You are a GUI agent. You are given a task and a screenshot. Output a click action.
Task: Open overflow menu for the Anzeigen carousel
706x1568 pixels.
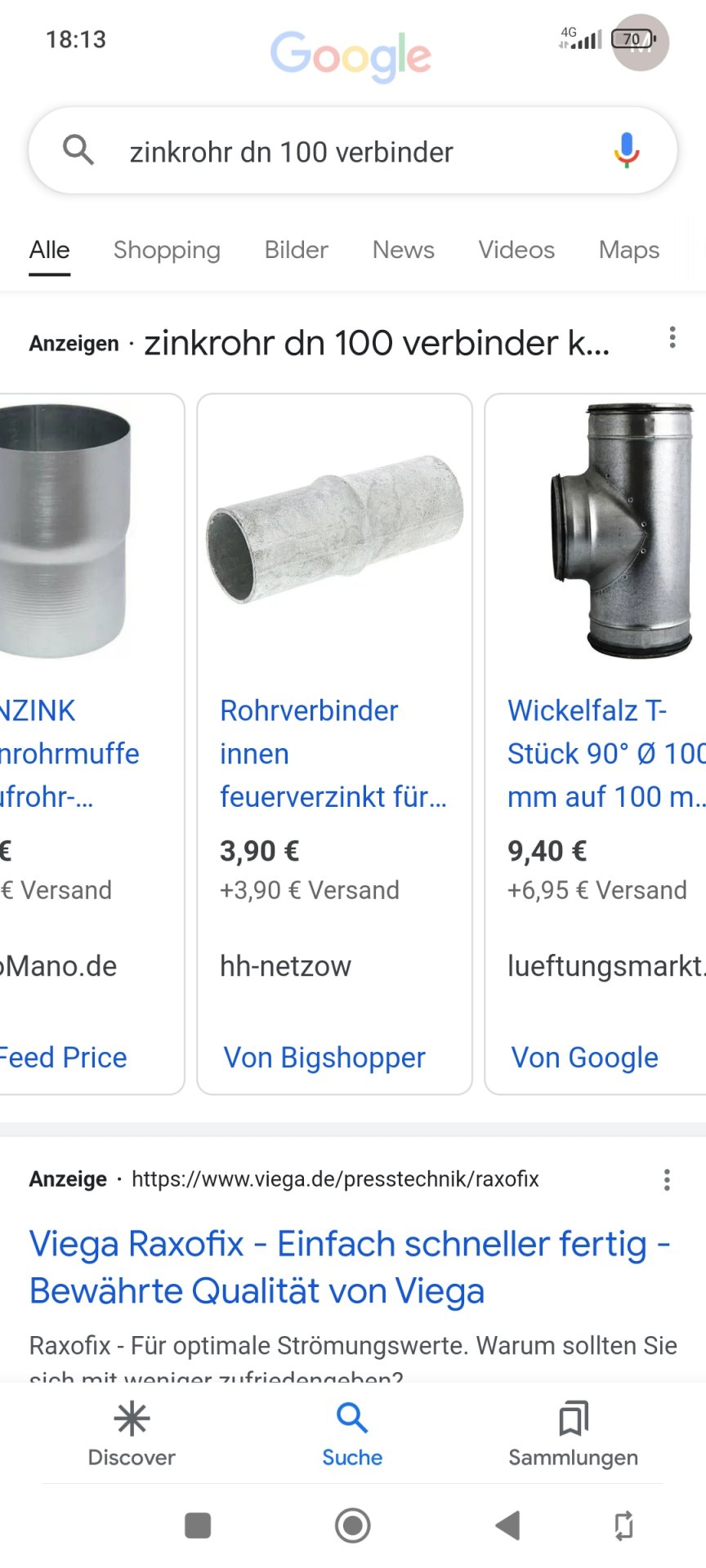pyautogui.click(x=672, y=337)
